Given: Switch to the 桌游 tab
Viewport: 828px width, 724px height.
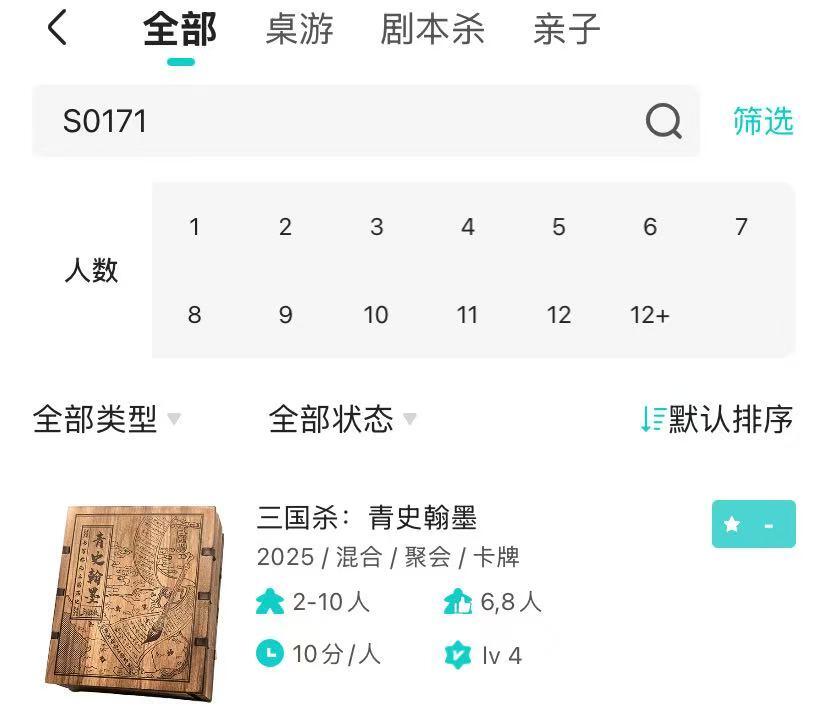Looking at the screenshot, I should point(299,29).
